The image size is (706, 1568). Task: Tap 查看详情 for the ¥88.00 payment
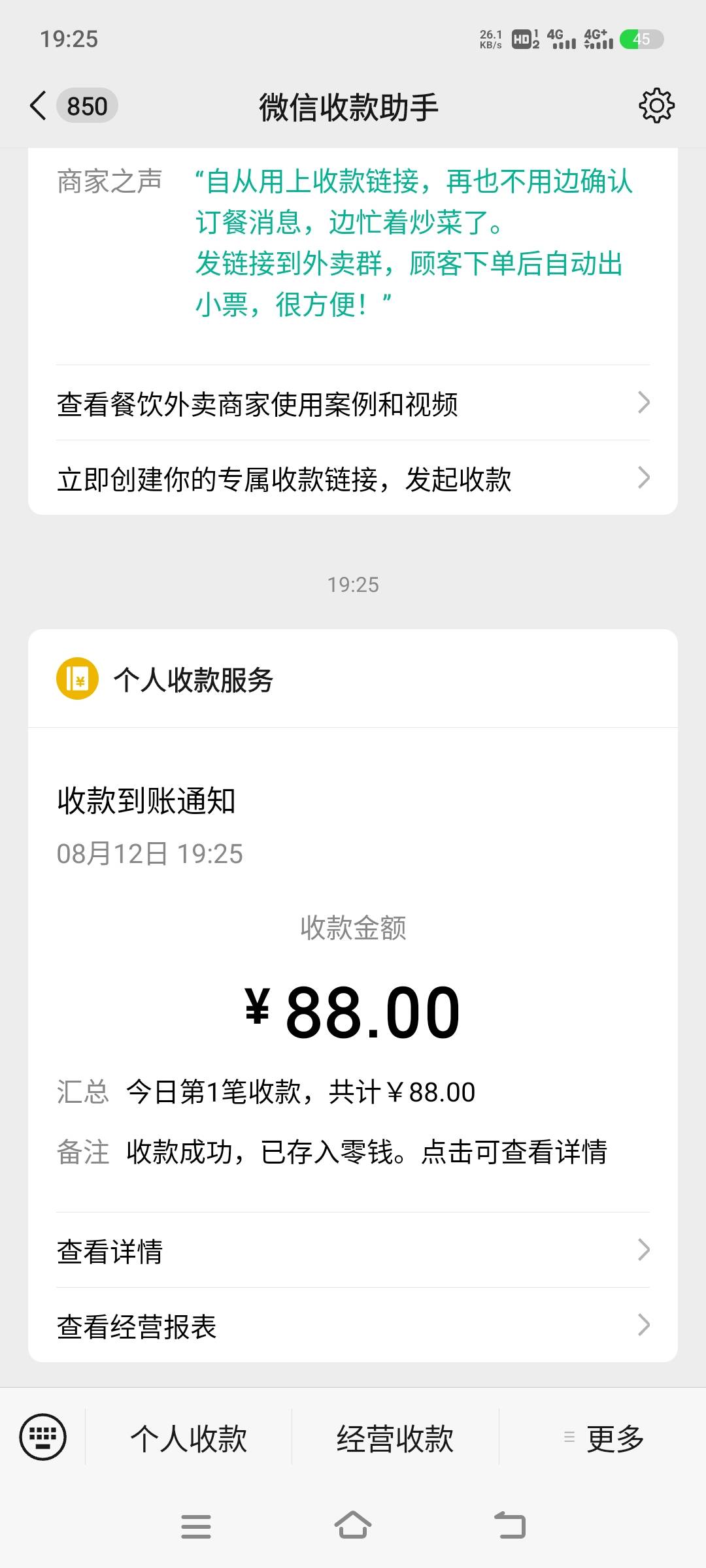353,1250
